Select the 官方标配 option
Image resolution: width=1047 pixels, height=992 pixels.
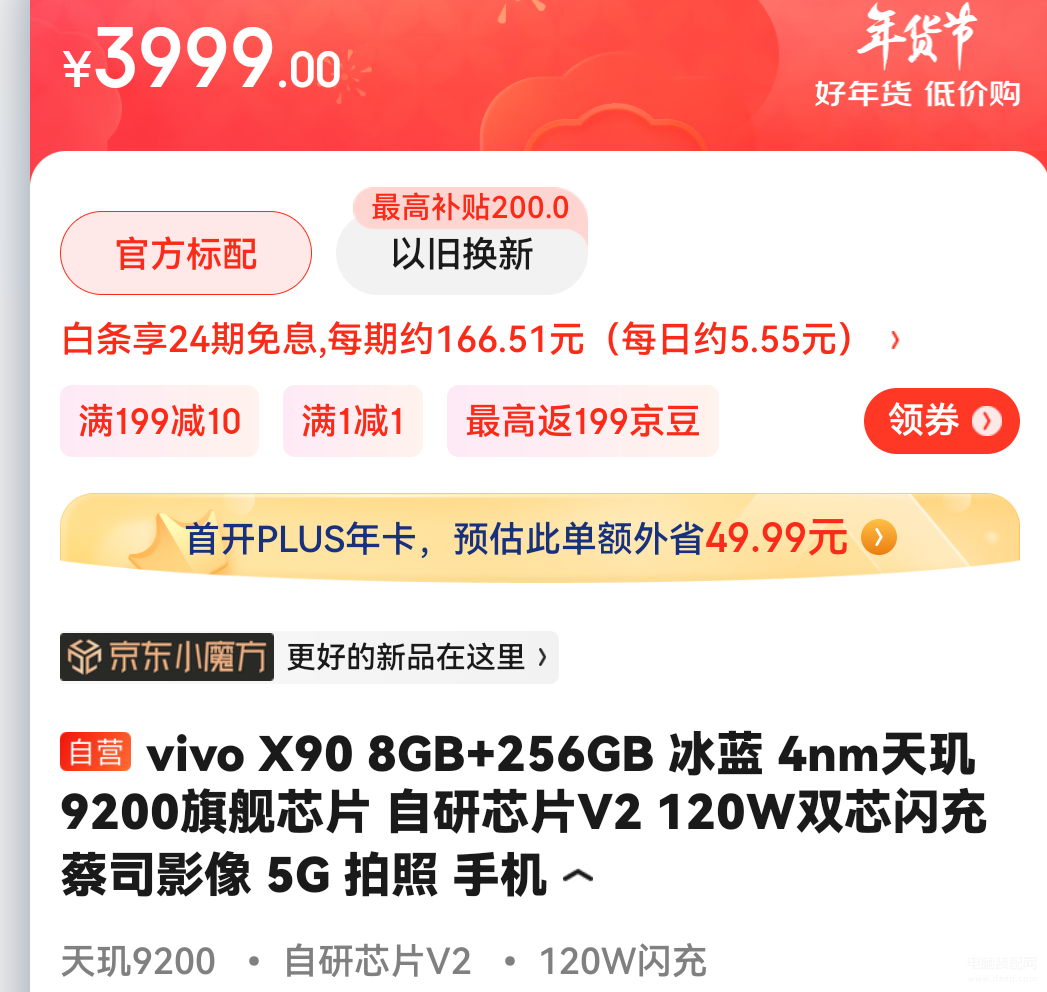(x=186, y=254)
